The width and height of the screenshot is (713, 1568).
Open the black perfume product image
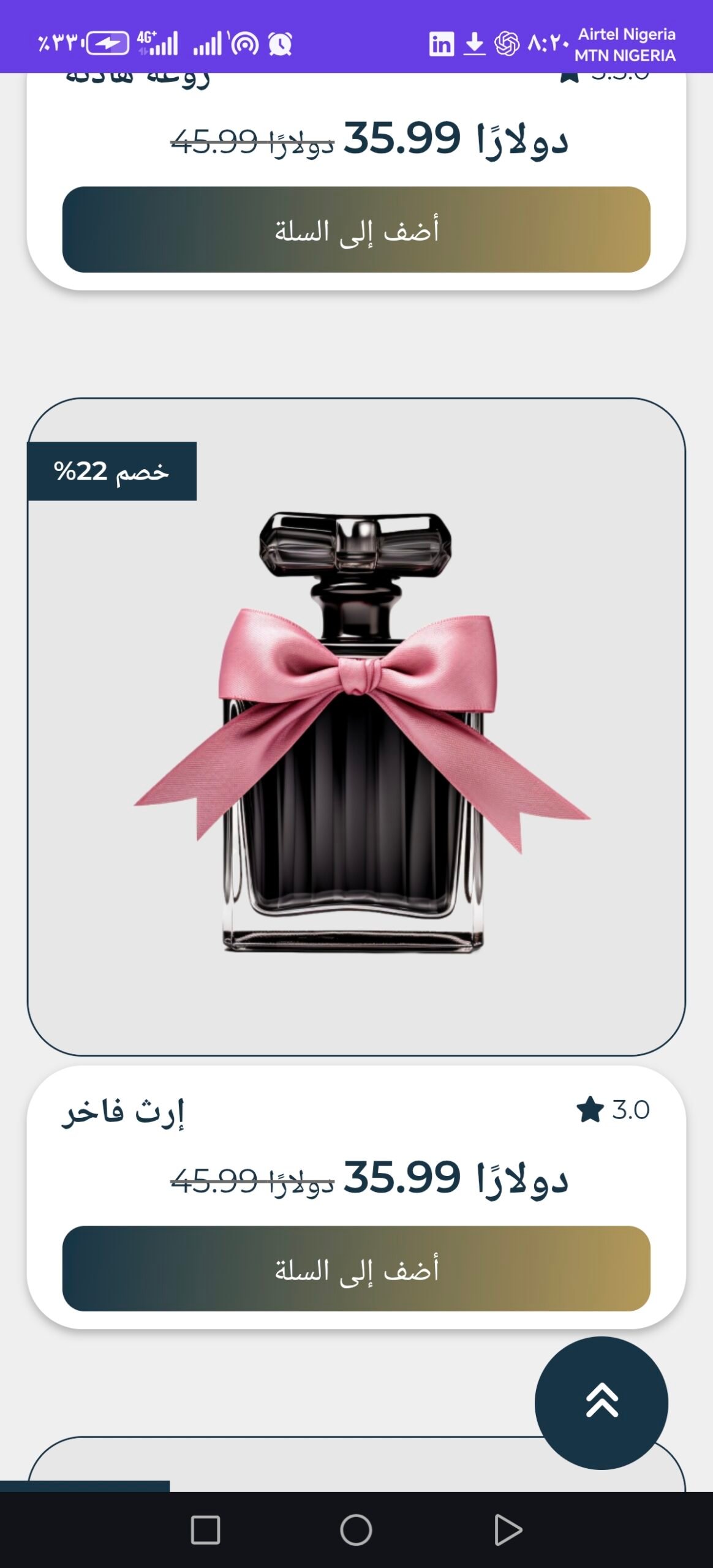pos(356,729)
